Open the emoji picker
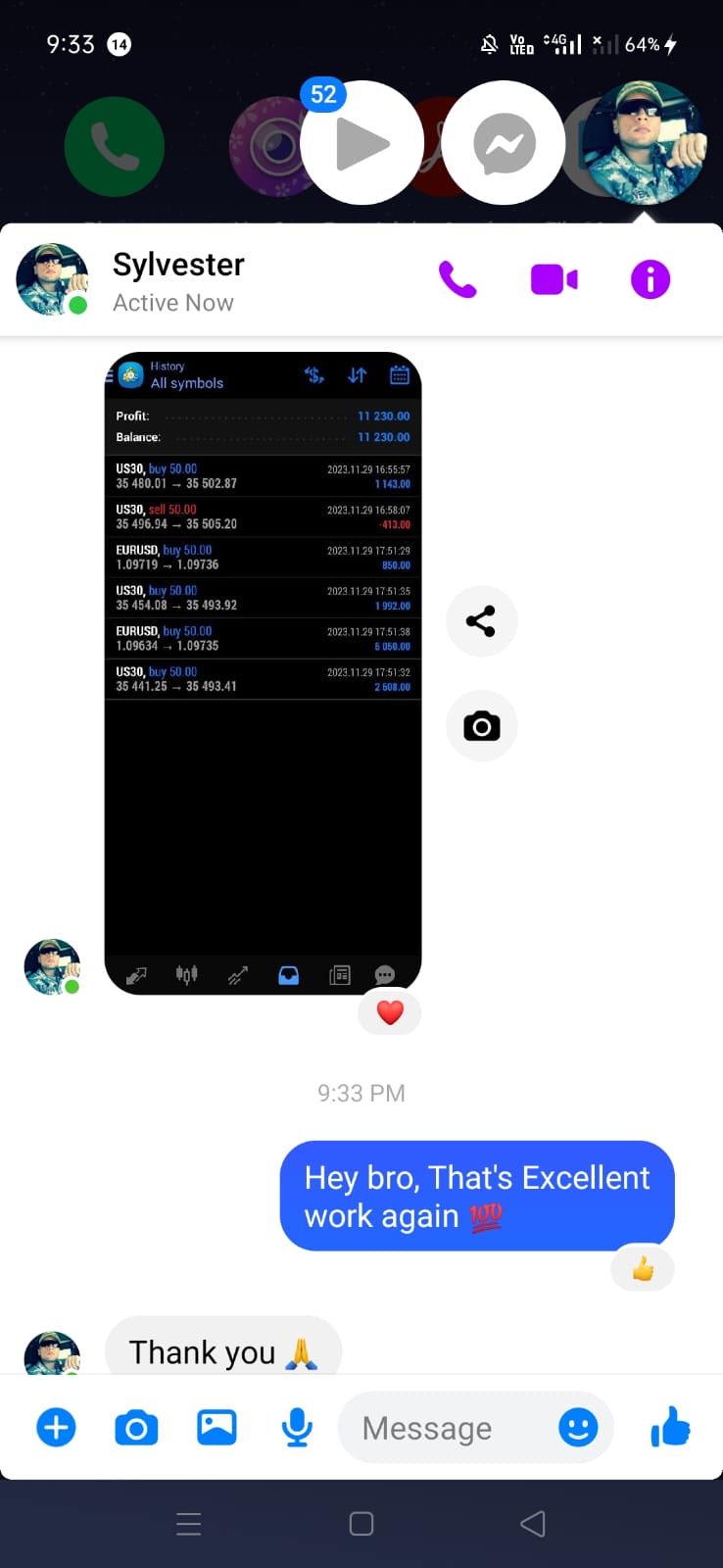Image resolution: width=723 pixels, height=1568 pixels. coord(578,1427)
